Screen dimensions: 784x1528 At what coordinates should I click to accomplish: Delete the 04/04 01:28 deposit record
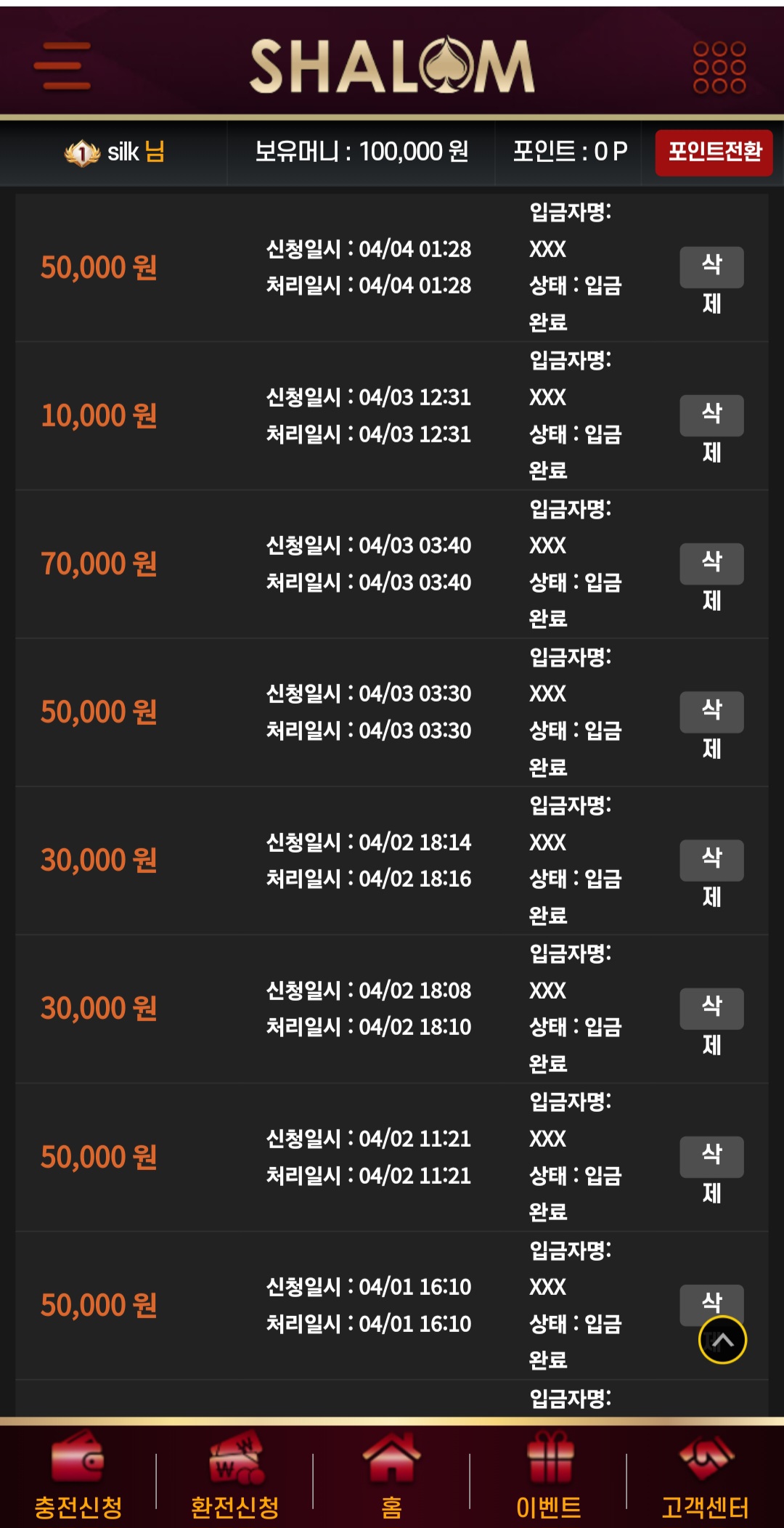[711, 267]
